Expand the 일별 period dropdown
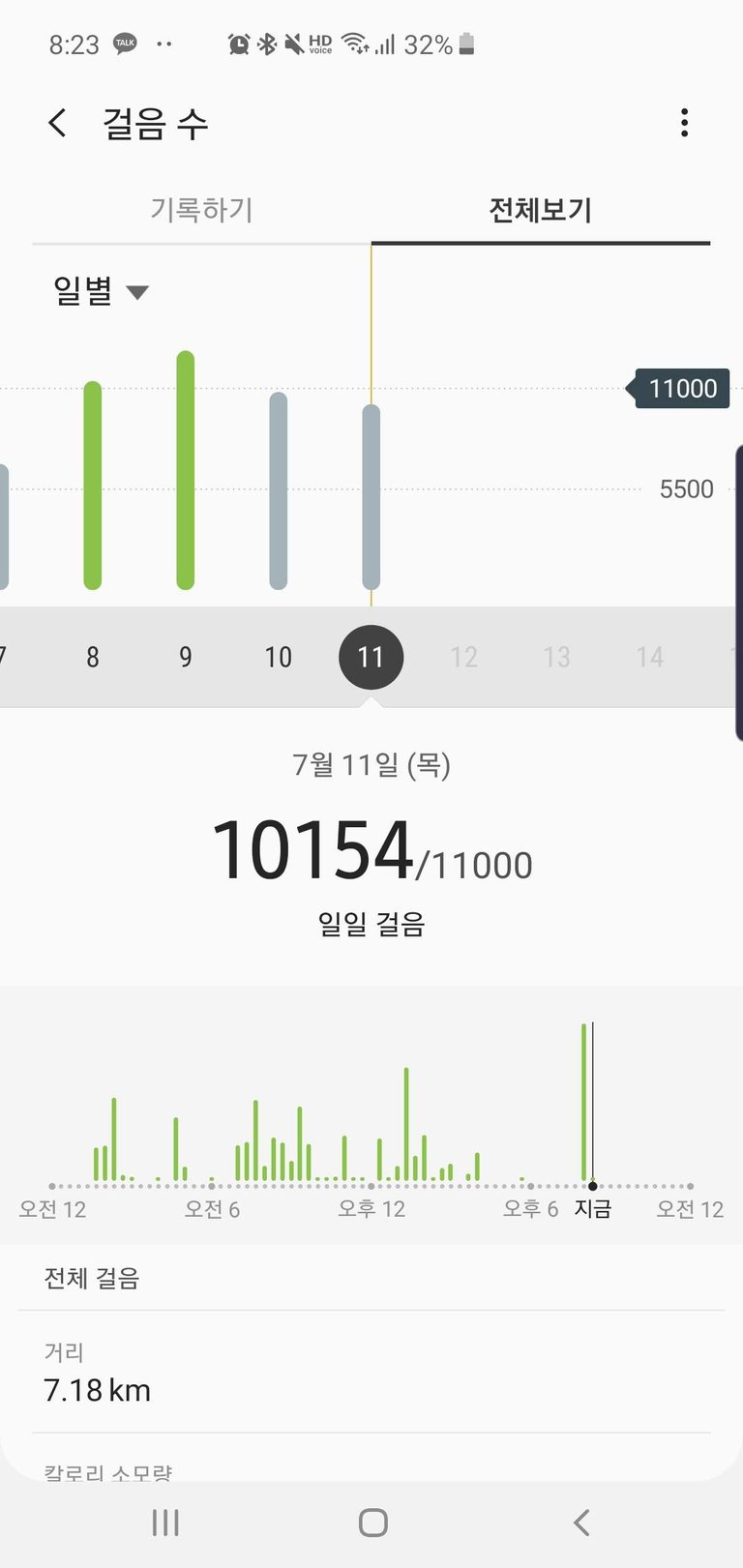743x1568 pixels. tap(101, 290)
